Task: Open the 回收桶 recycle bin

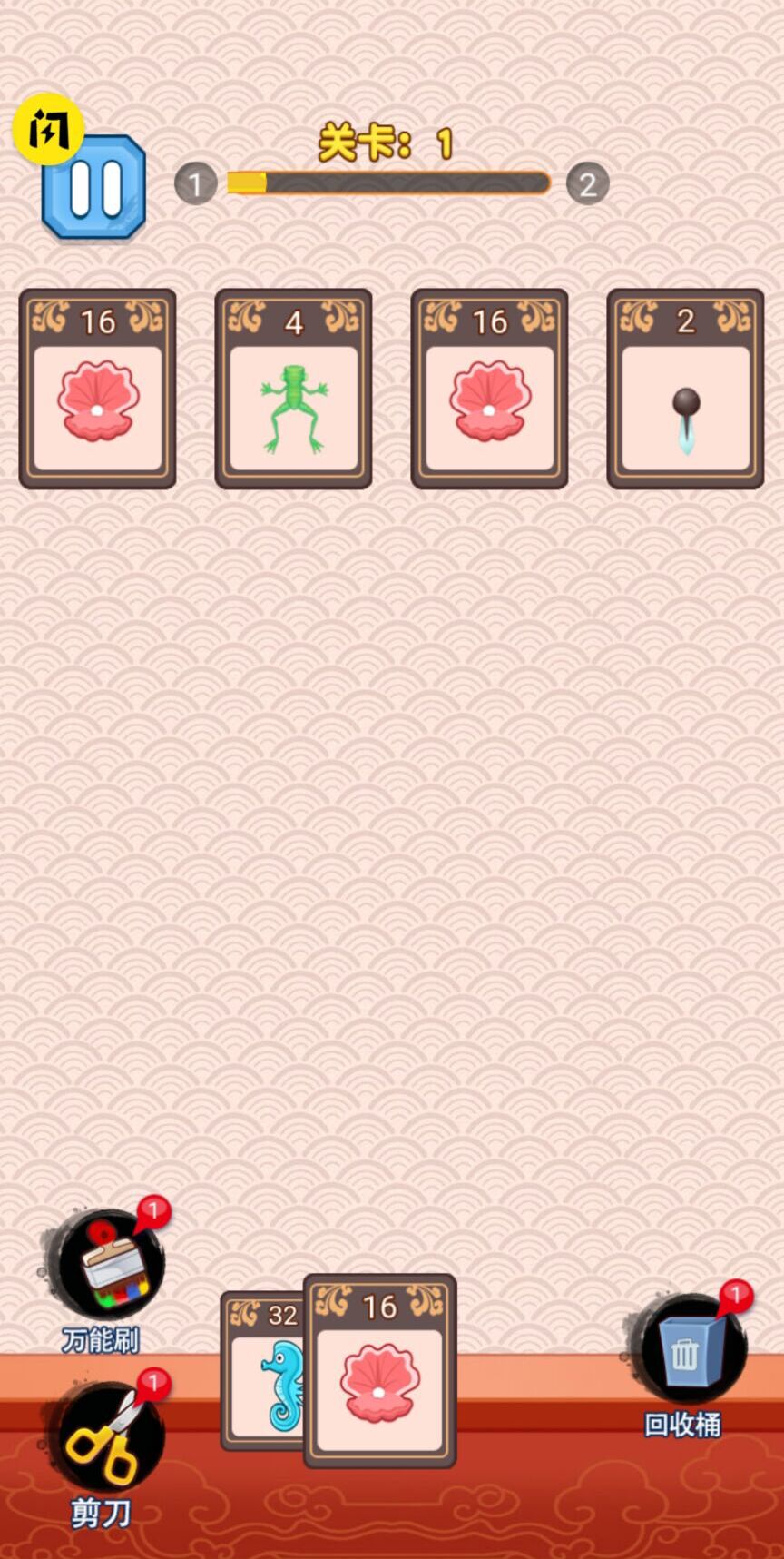Action: pos(687,1351)
